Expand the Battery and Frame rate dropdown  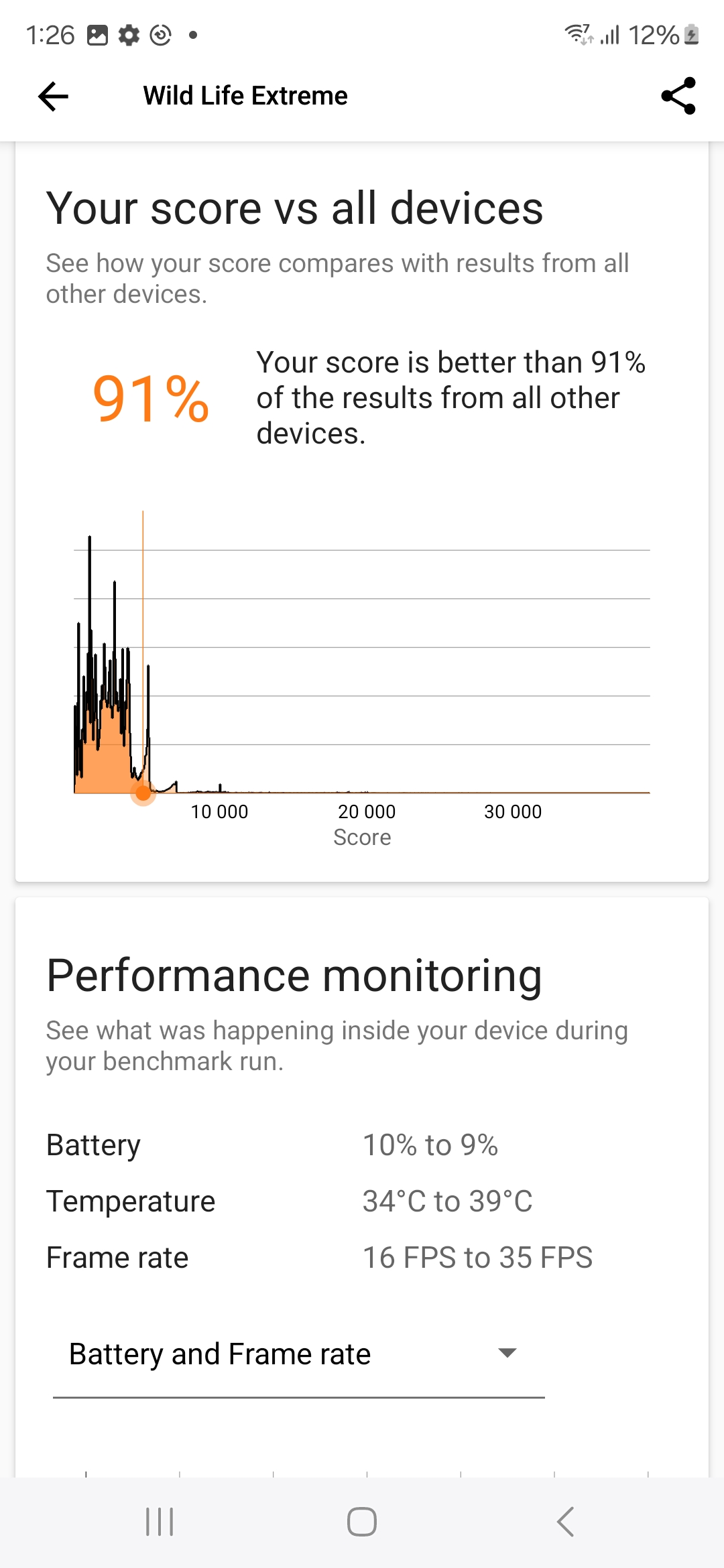click(x=299, y=1354)
